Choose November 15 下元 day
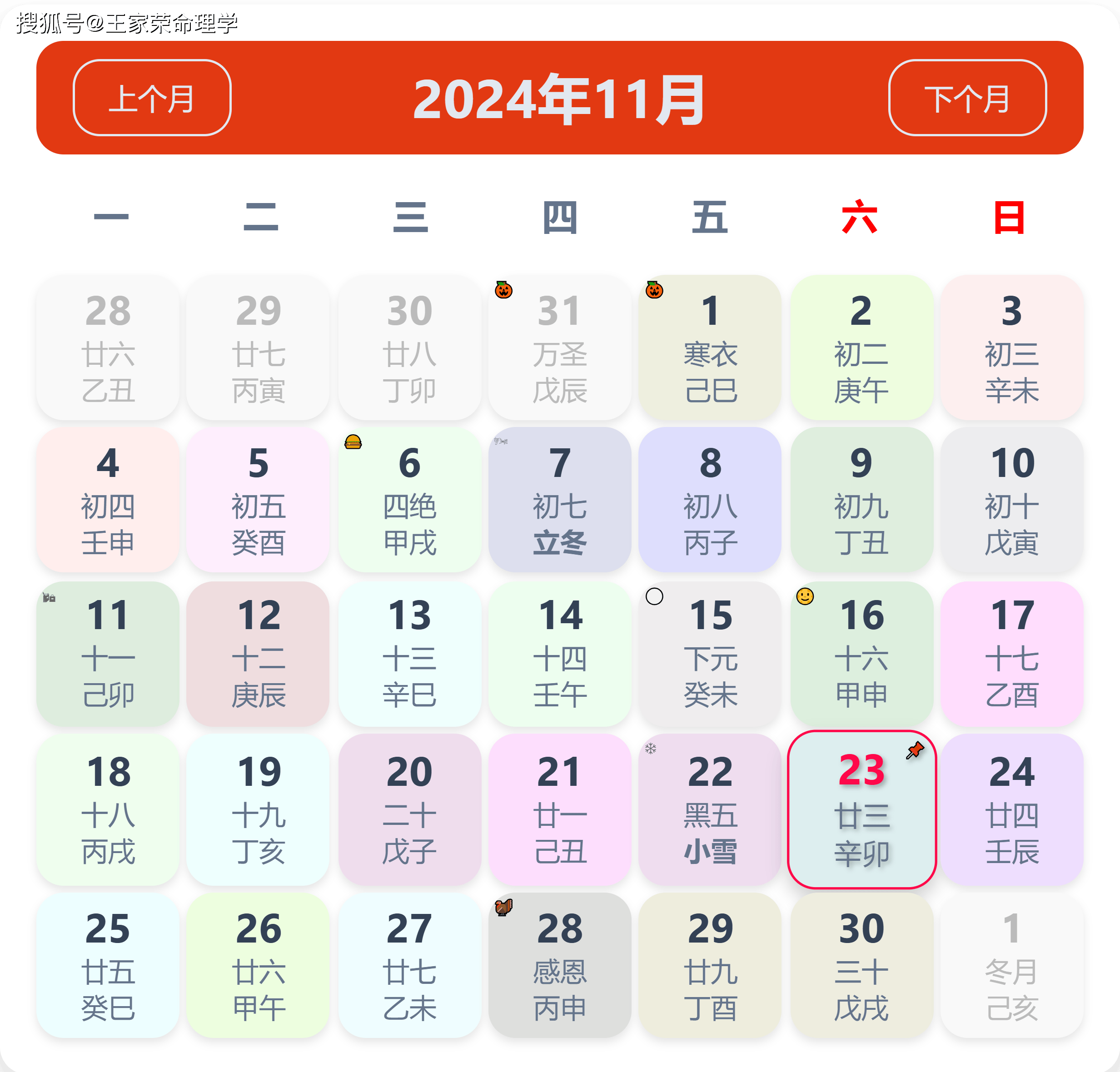The image size is (1120, 1072). [710, 654]
